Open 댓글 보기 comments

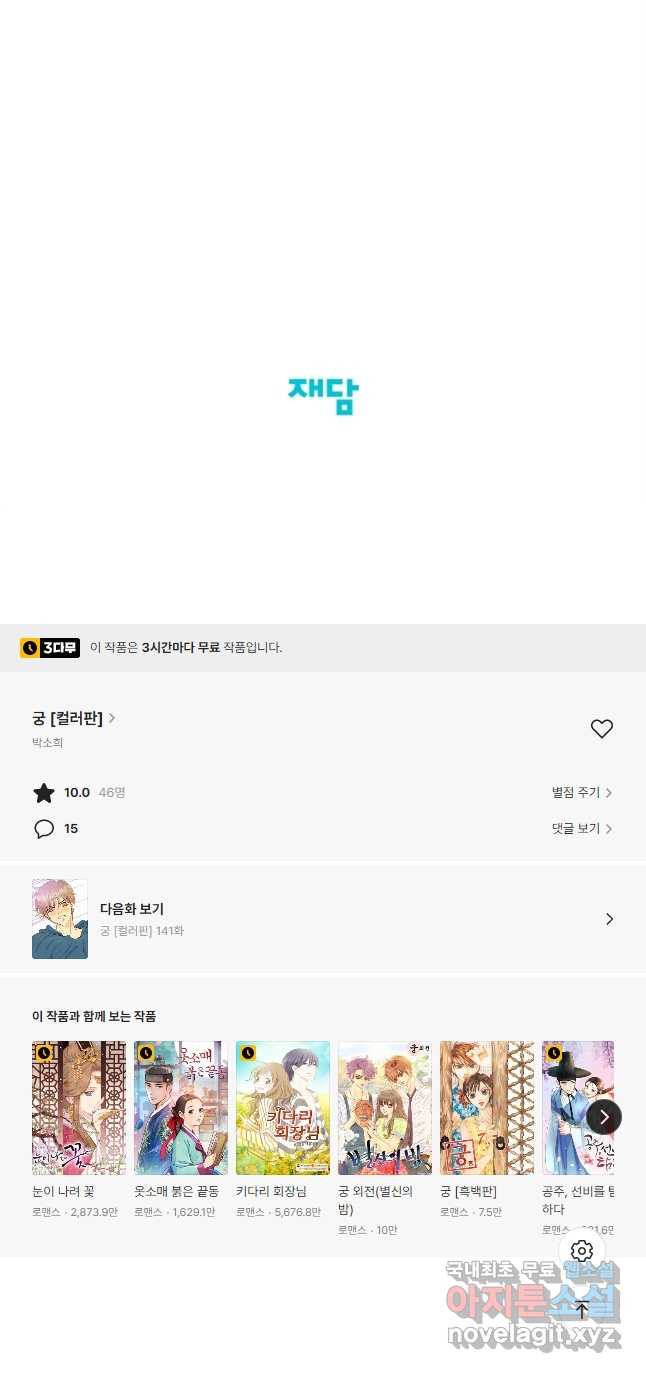pos(581,829)
